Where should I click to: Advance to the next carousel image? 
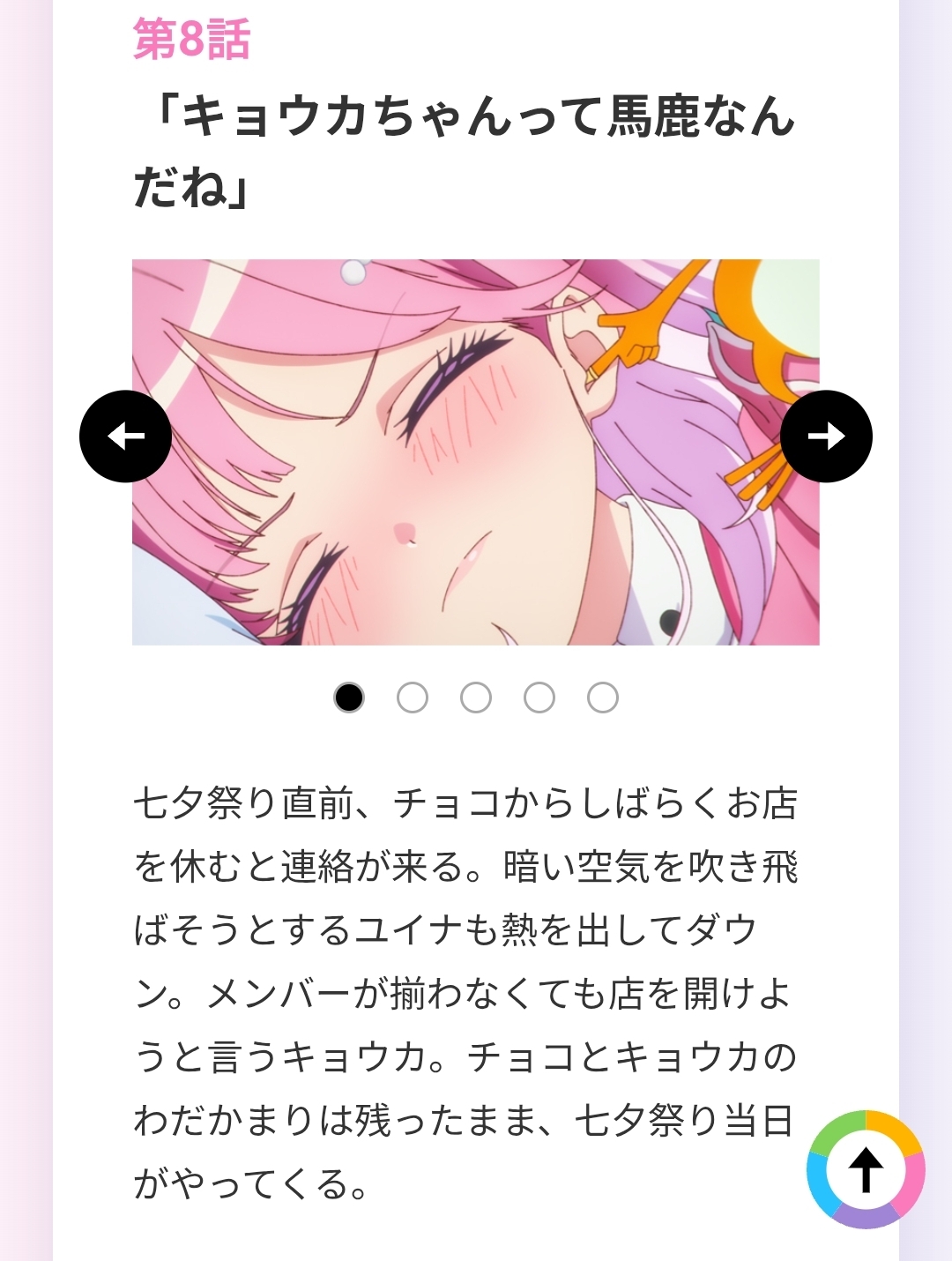pos(826,436)
